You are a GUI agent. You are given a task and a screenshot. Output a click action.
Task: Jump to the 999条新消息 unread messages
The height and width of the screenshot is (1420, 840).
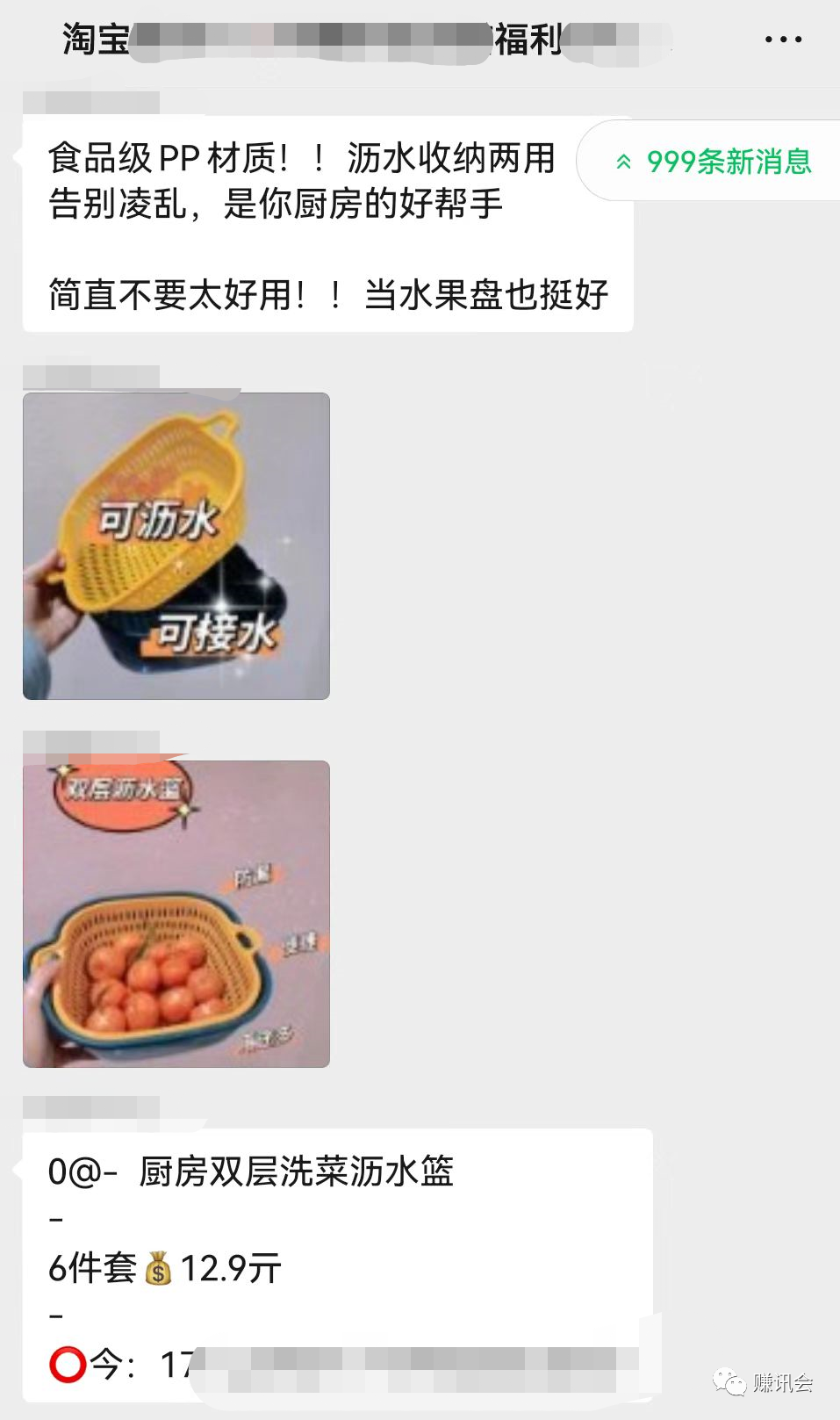pos(713,162)
